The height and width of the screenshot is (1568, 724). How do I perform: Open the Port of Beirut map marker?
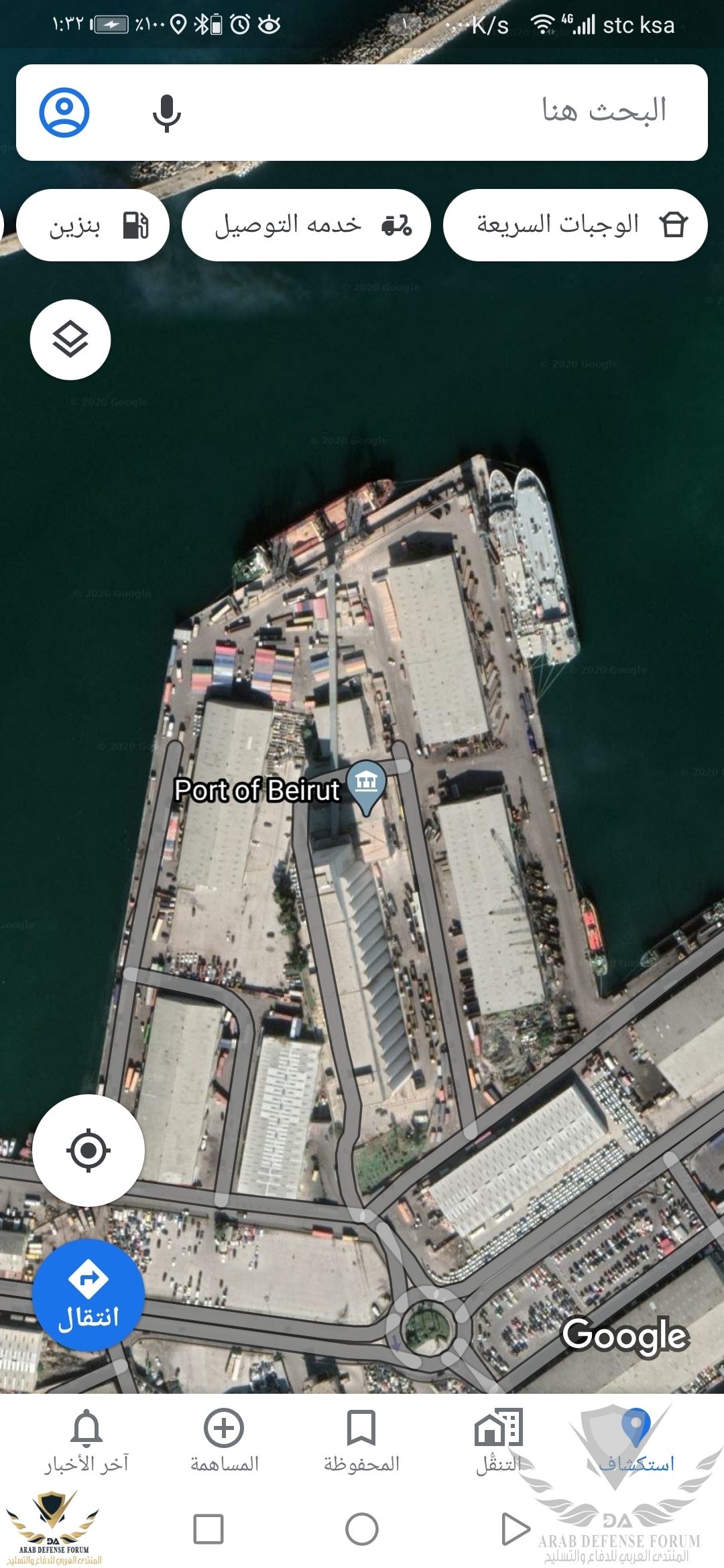(366, 784)
